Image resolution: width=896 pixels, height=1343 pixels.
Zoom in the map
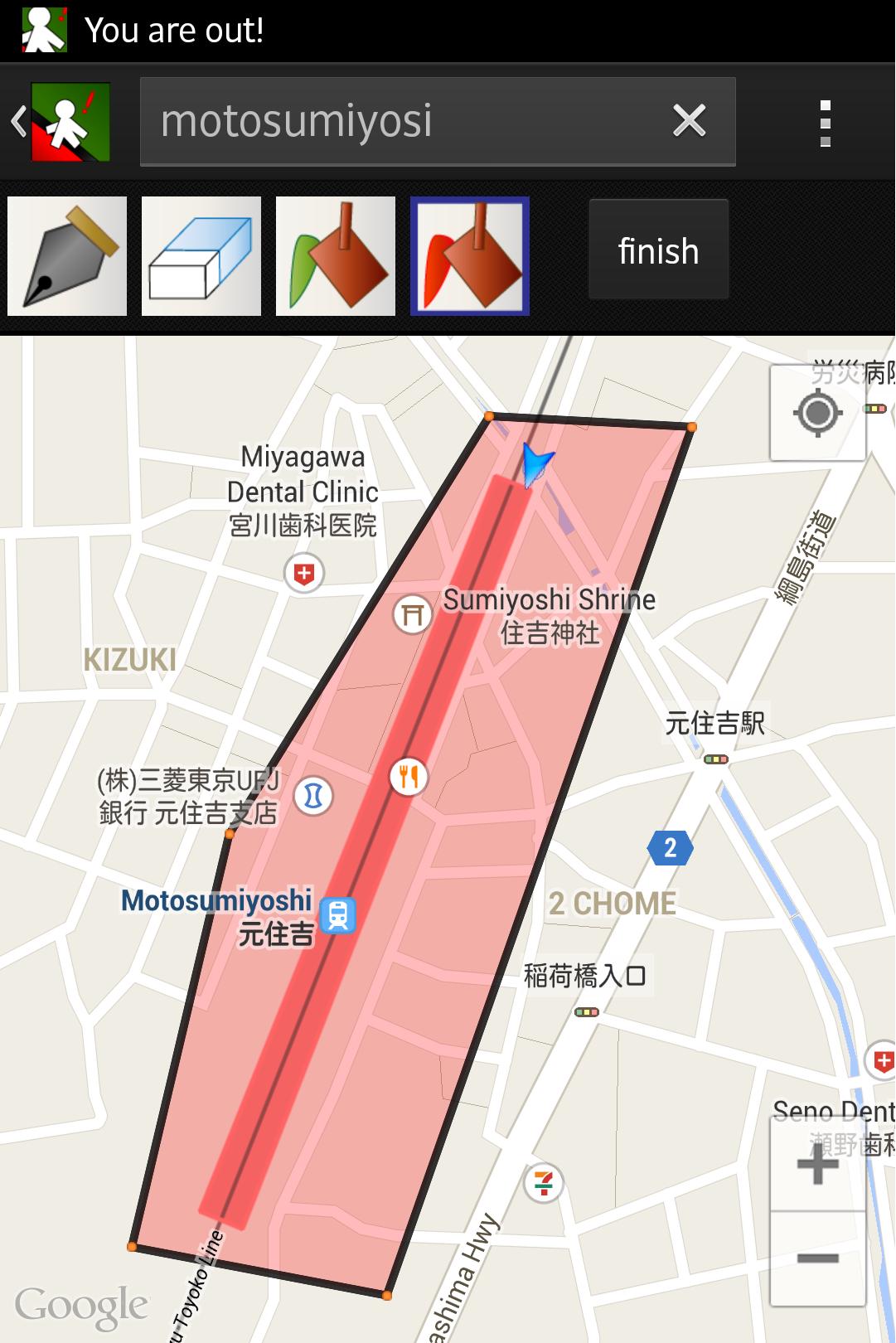[817, 1165]
